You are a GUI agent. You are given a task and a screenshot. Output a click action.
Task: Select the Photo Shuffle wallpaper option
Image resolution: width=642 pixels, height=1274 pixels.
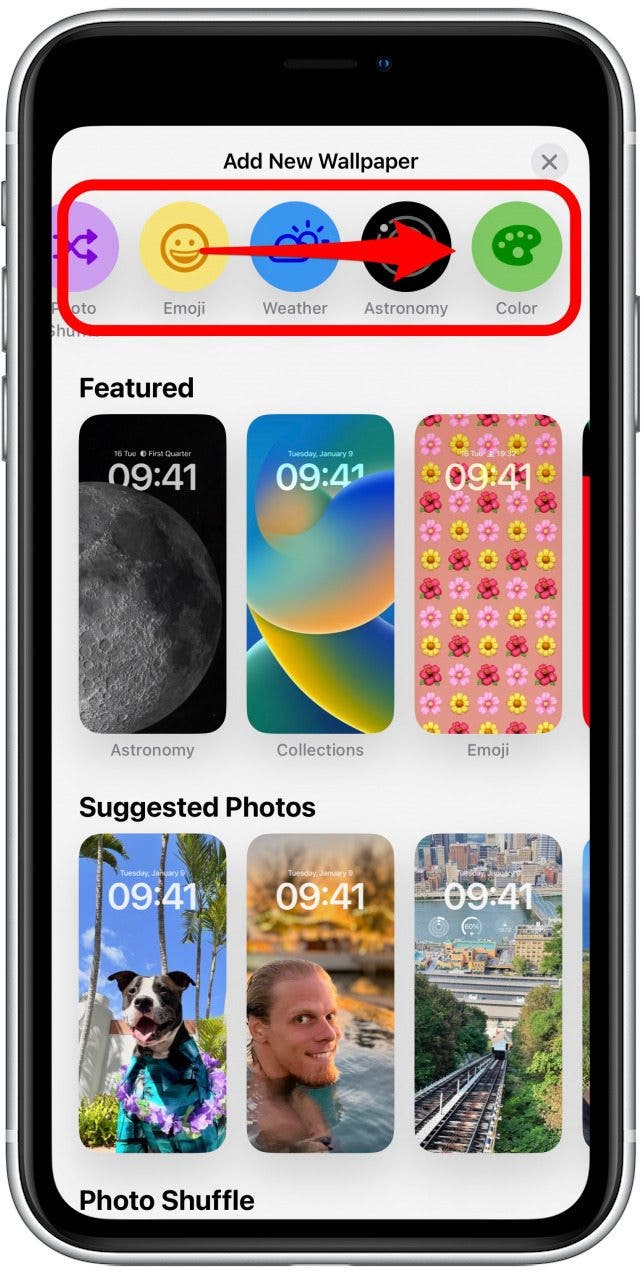86,247
